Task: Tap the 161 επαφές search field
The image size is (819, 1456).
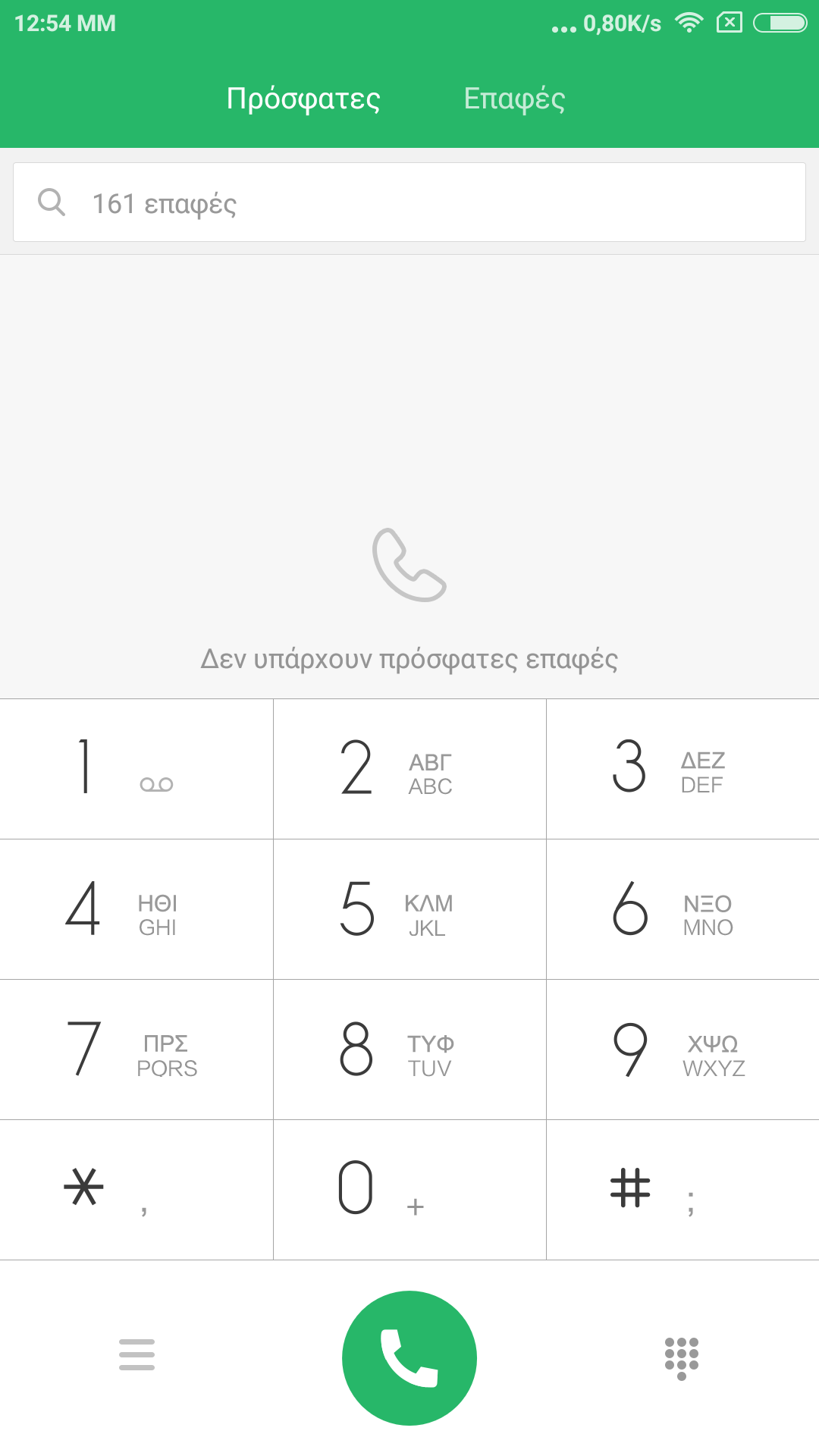Action: tap(409, 202)
